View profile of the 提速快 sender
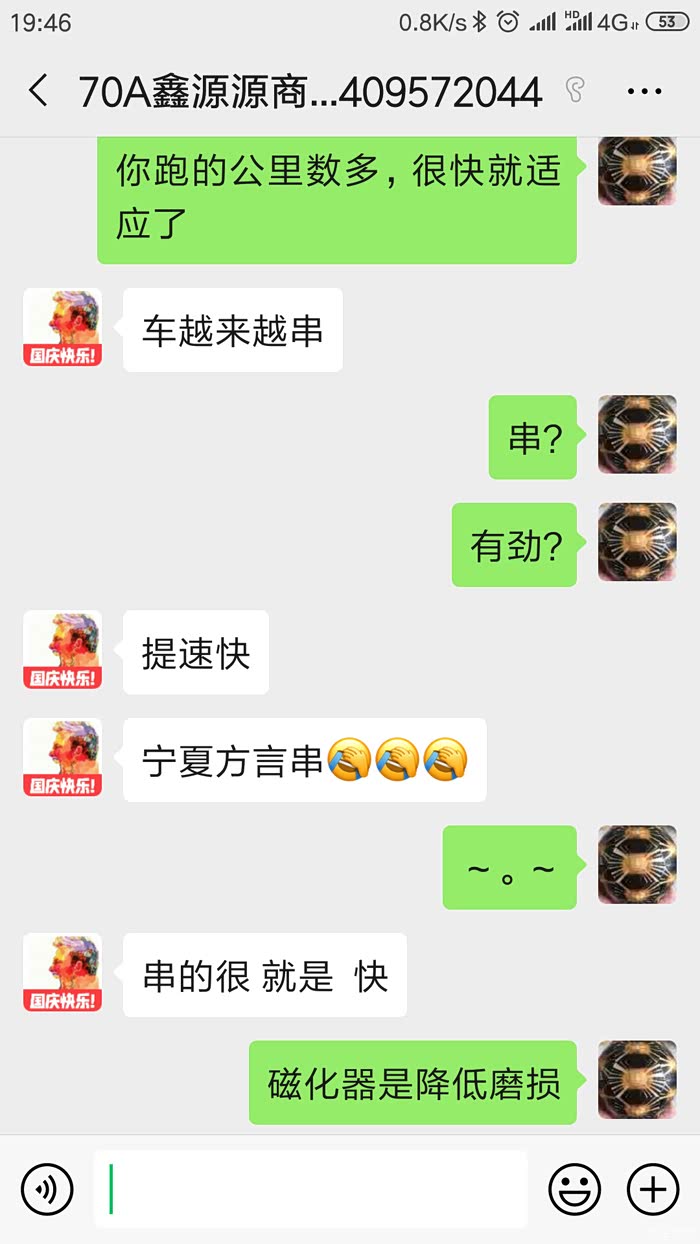The height and width of the screenshot is (1244, 700). coord(62,650)
